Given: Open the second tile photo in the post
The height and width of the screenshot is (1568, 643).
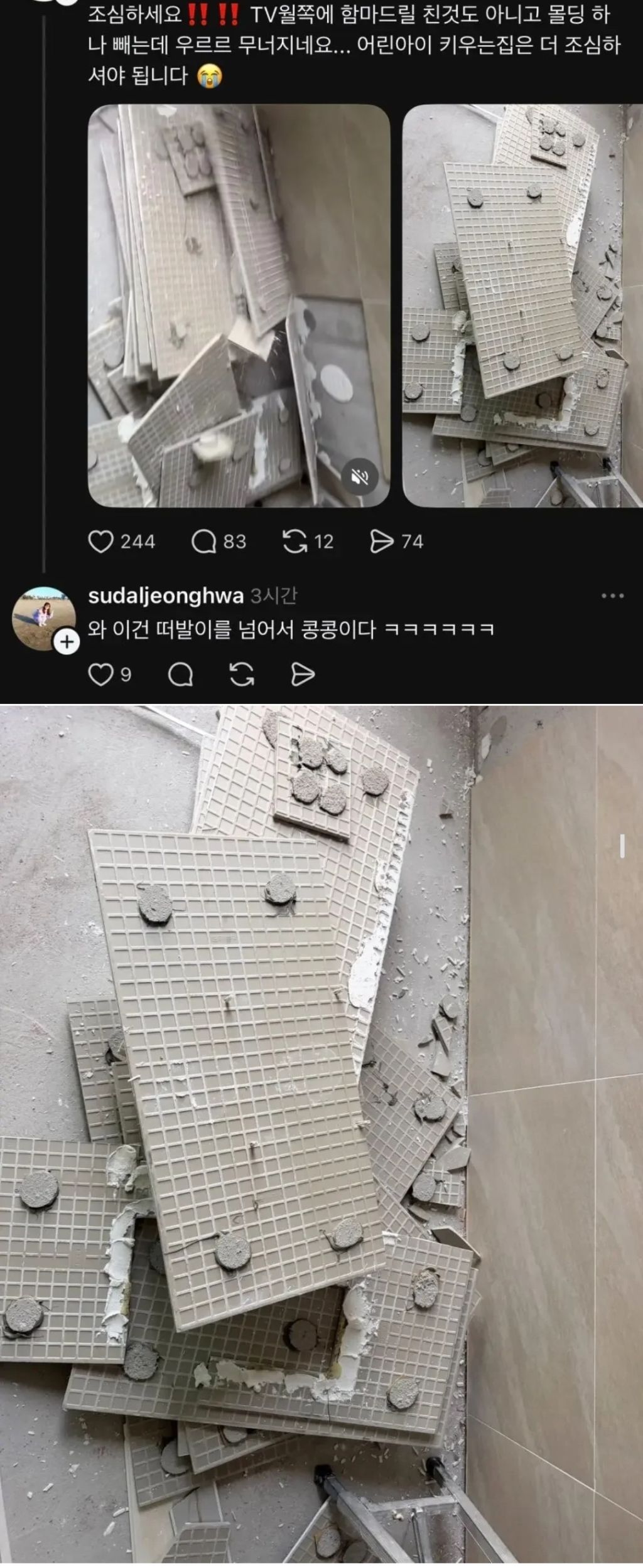Looking at the screenshot, I should (522, 306).
